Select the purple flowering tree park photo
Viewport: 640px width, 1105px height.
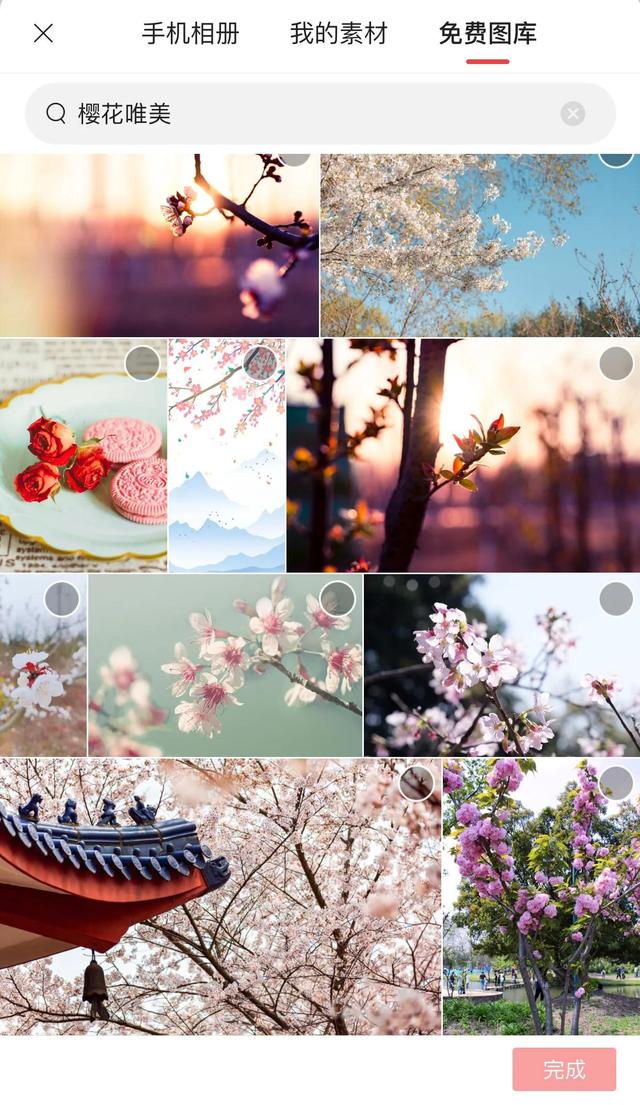click(616, 783)
